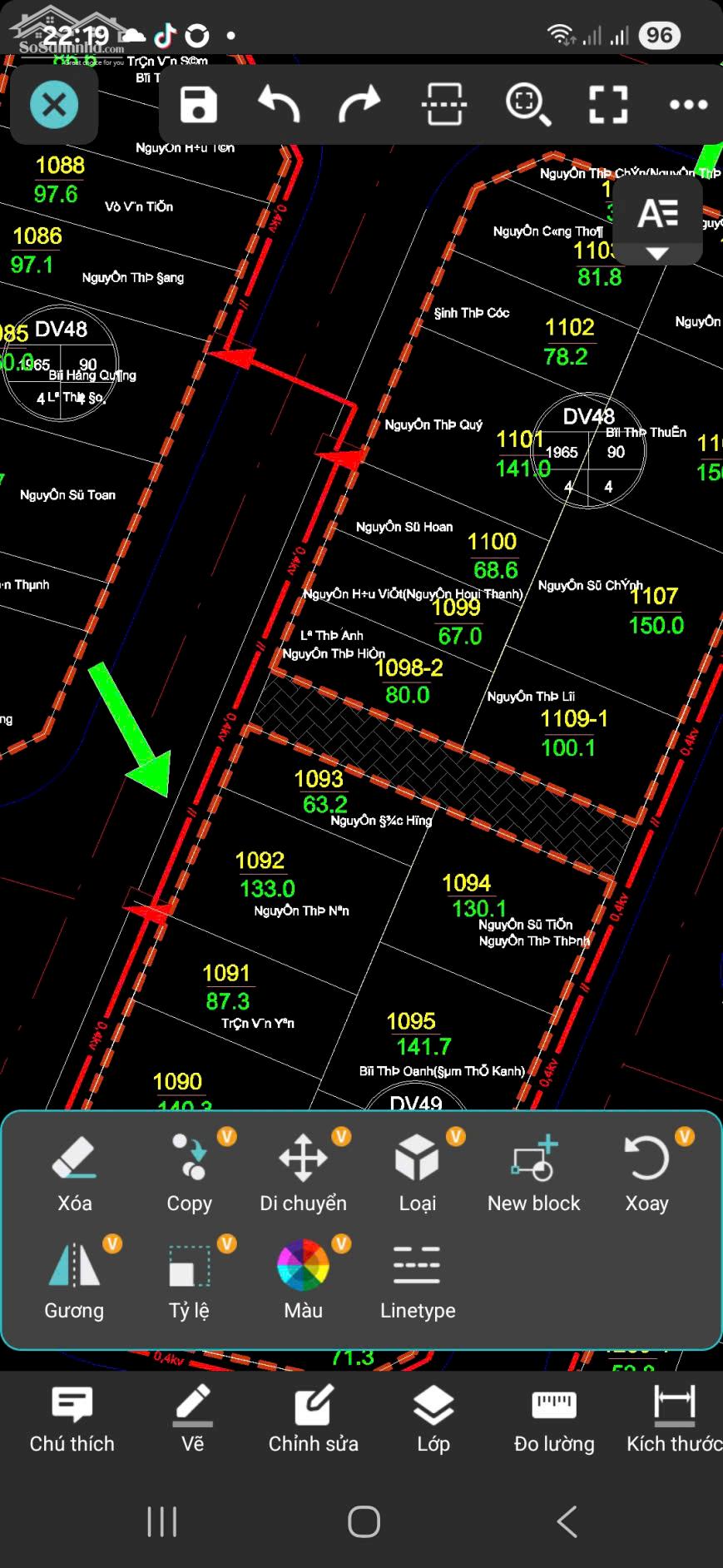
Task: Open the three-dot overflow menu
Action: (x=688, y=105)
